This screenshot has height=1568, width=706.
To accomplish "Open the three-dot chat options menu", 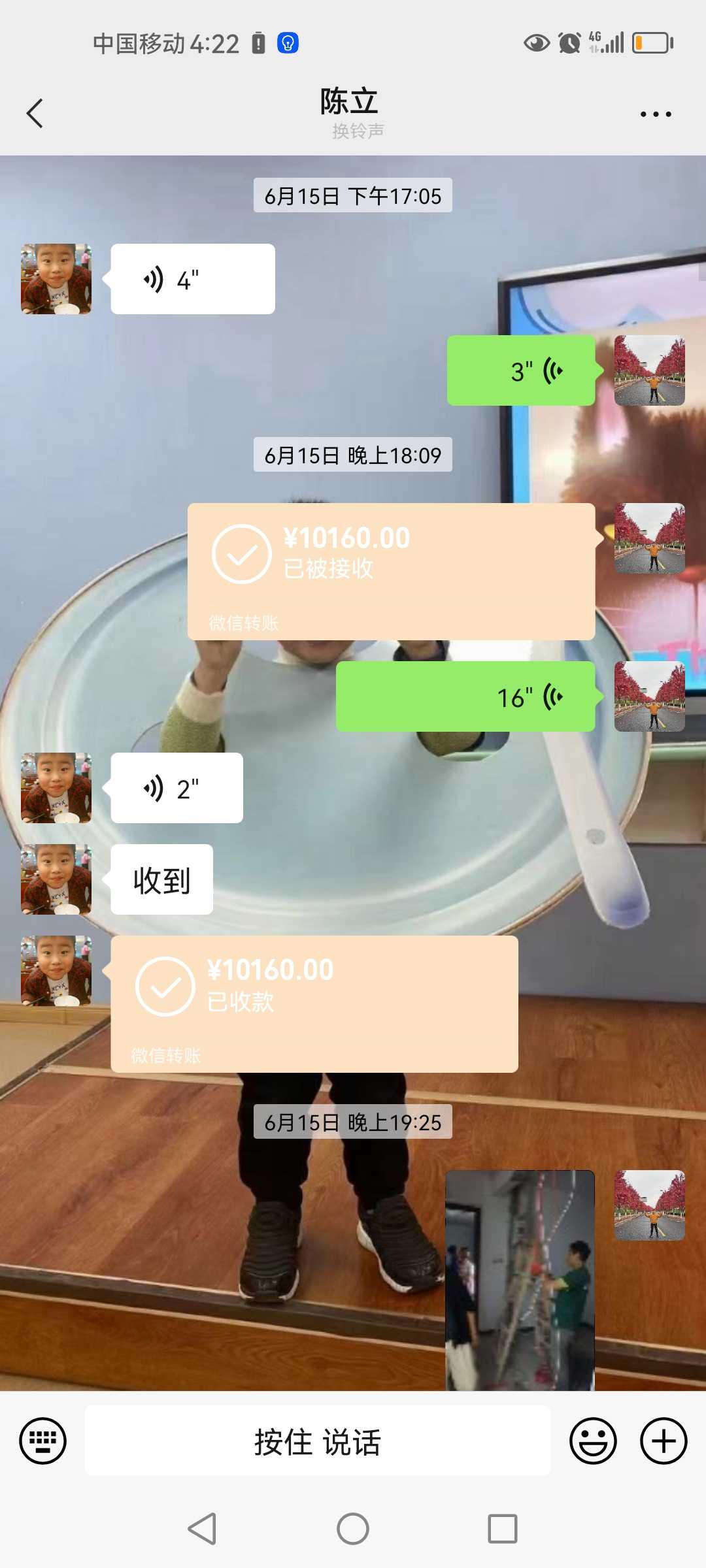I will pyautogui.click(x=655, y=114).
